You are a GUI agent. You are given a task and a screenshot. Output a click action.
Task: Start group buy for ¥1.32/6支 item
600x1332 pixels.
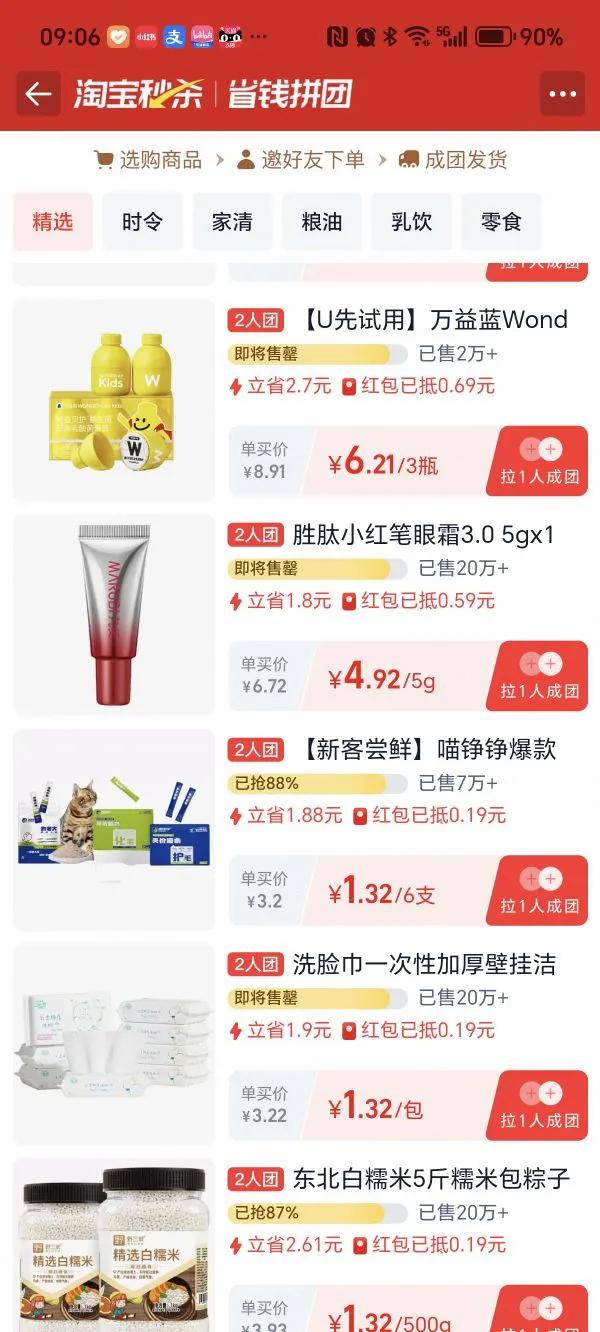click(x=540, y=892)
